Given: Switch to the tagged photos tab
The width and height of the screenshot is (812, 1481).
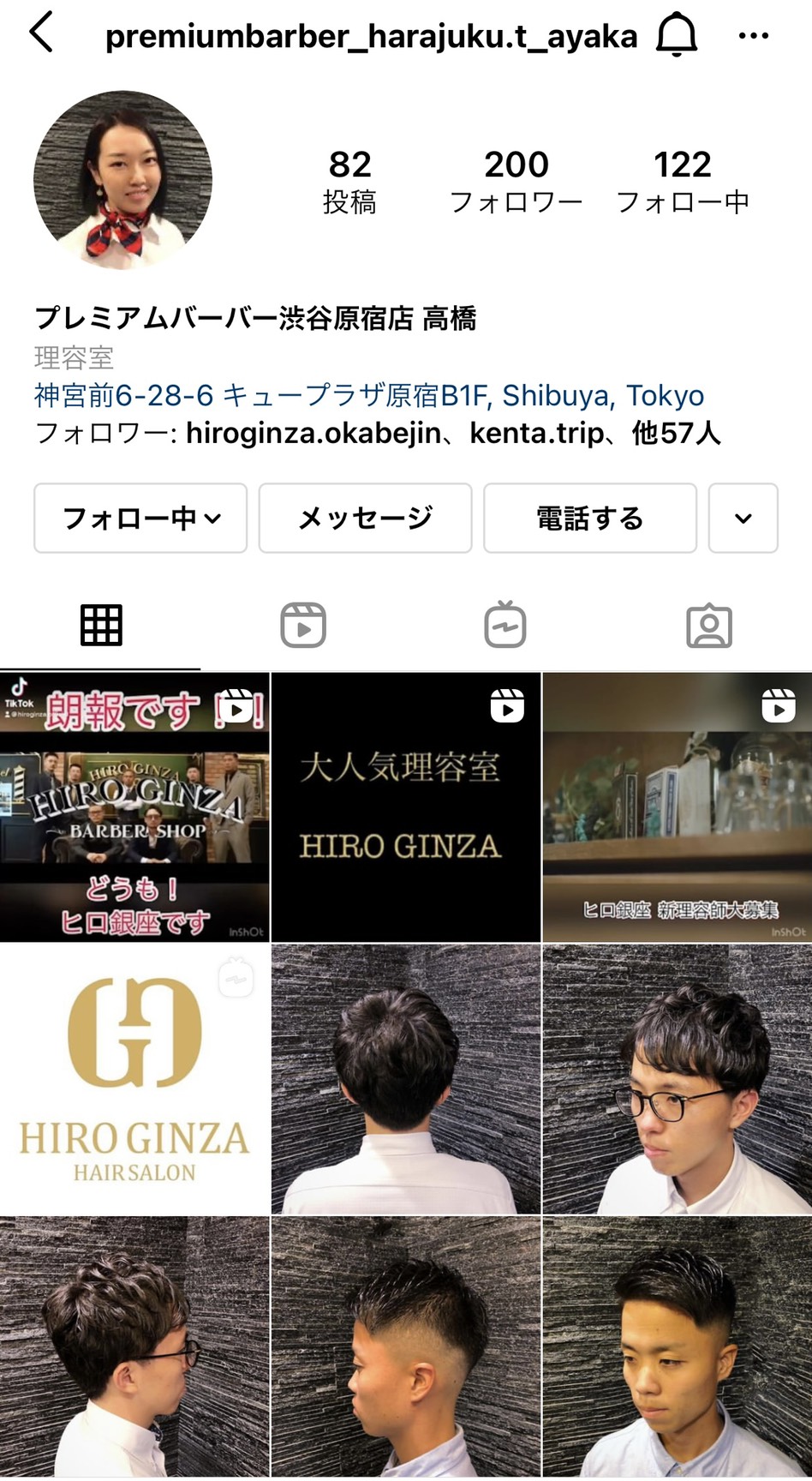Looking at the screenshot, I should [x=708, y=626].
